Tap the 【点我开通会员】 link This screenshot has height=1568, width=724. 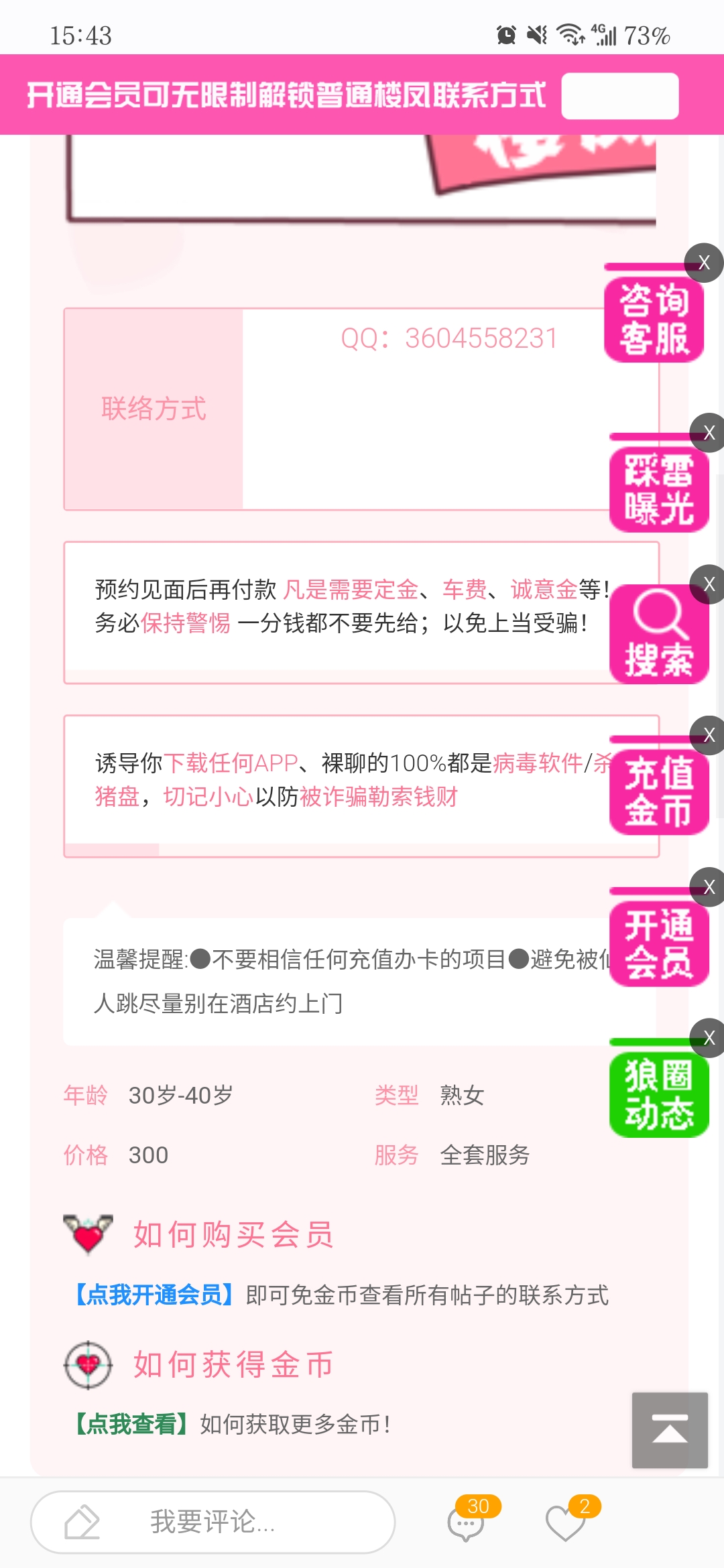[154, 1295]
